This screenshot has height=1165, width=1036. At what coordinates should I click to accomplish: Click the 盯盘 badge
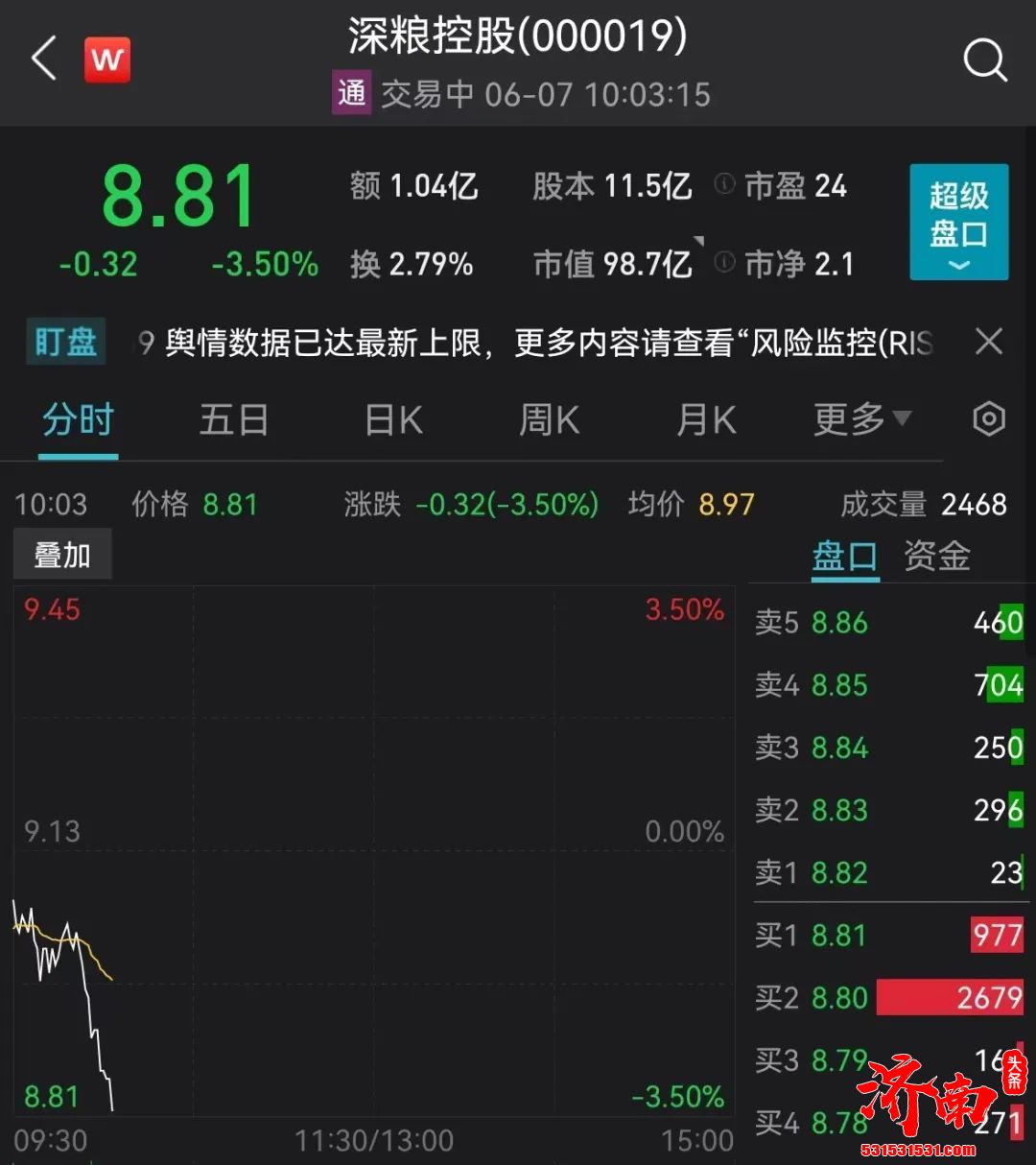64,342
